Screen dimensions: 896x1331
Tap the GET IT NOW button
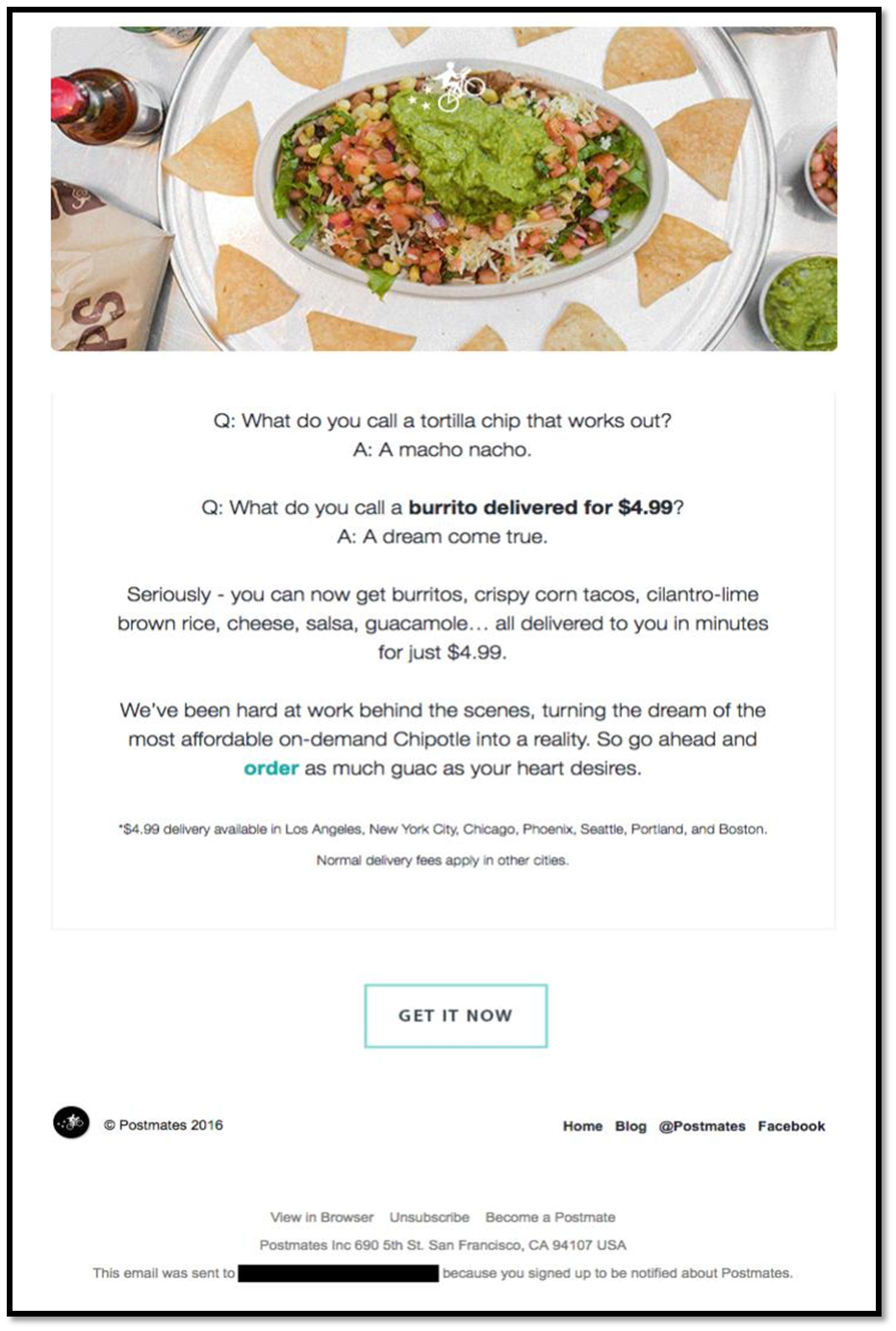[455, 1015]
